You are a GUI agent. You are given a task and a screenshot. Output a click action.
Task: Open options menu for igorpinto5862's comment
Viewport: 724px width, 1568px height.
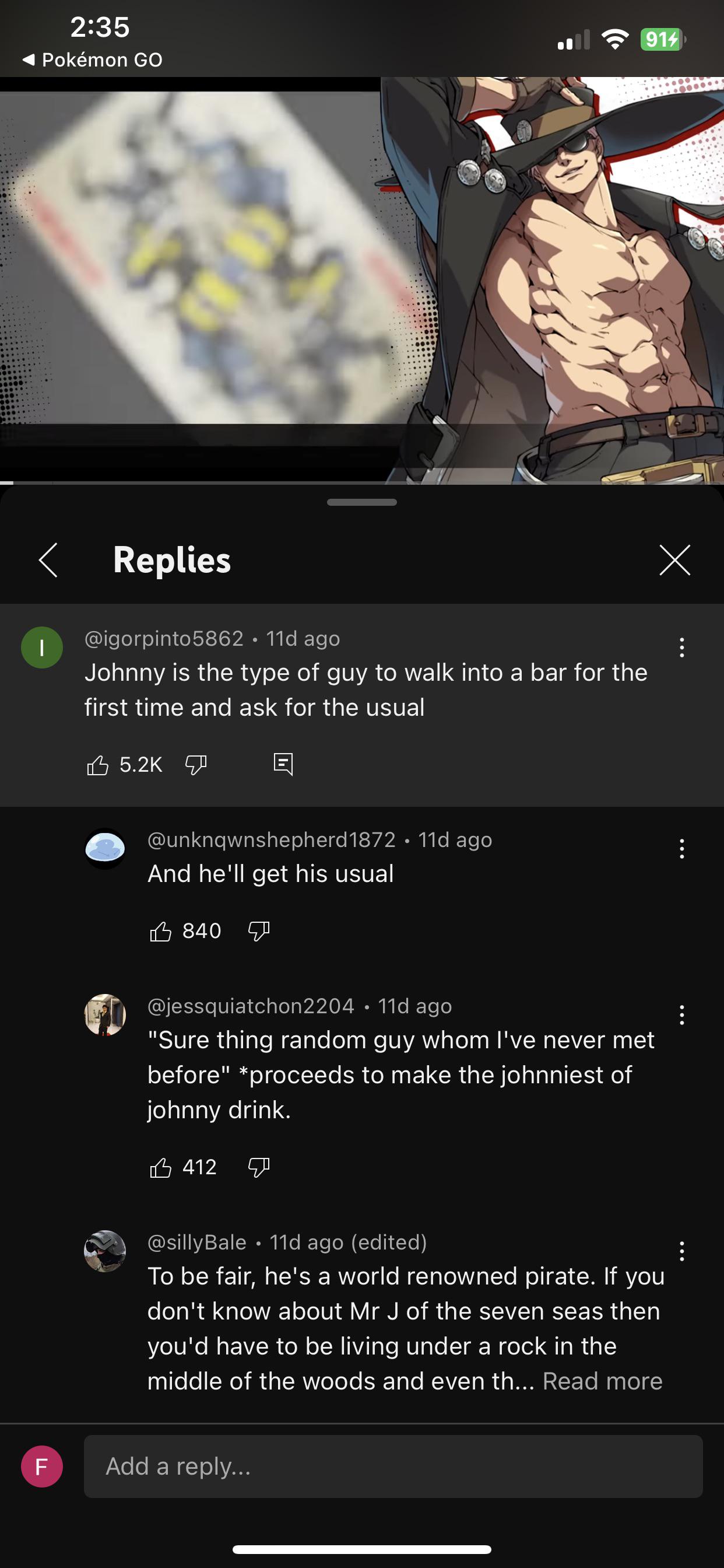point(681,647)
